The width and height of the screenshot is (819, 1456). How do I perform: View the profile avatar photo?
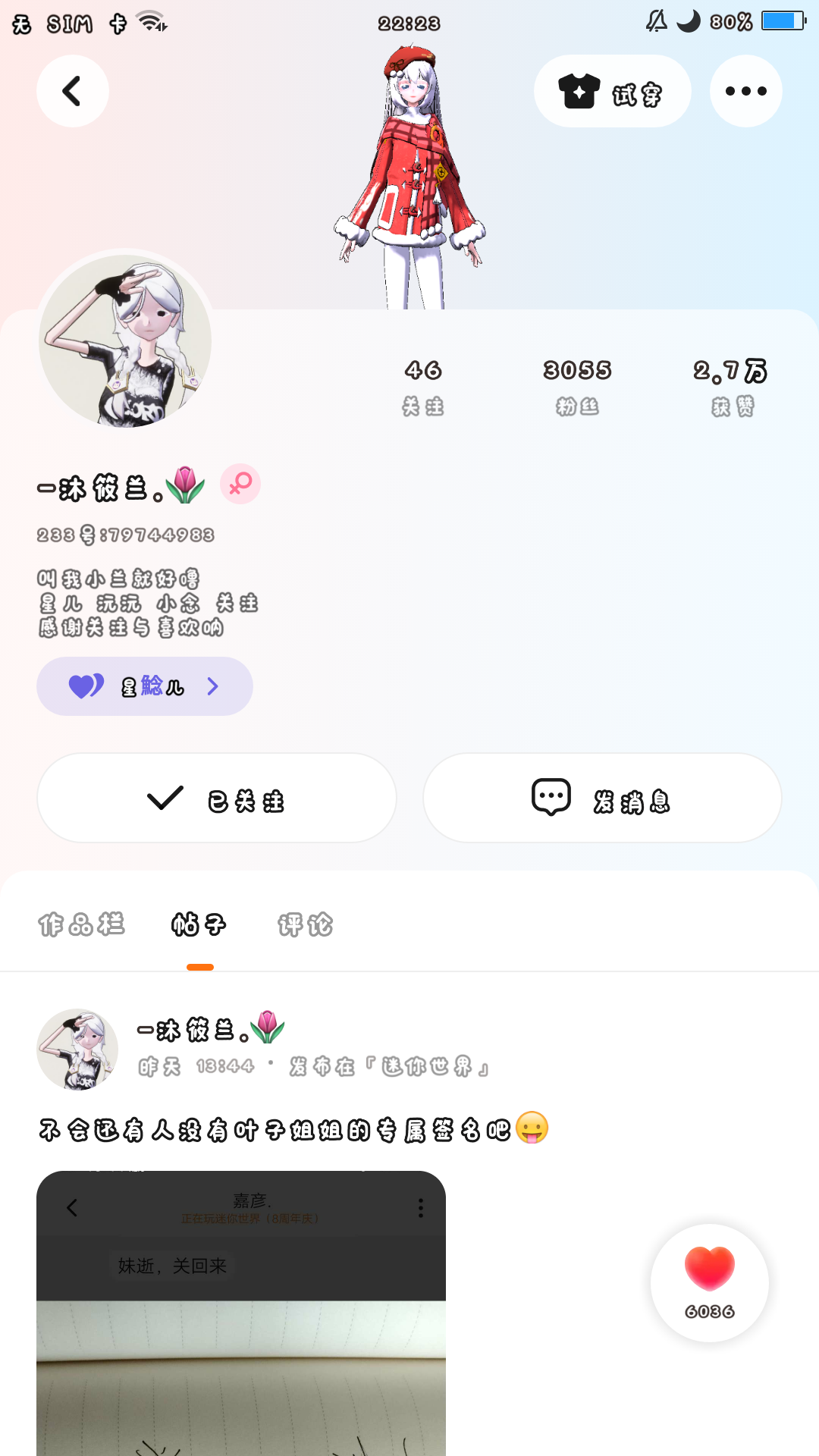125,340
